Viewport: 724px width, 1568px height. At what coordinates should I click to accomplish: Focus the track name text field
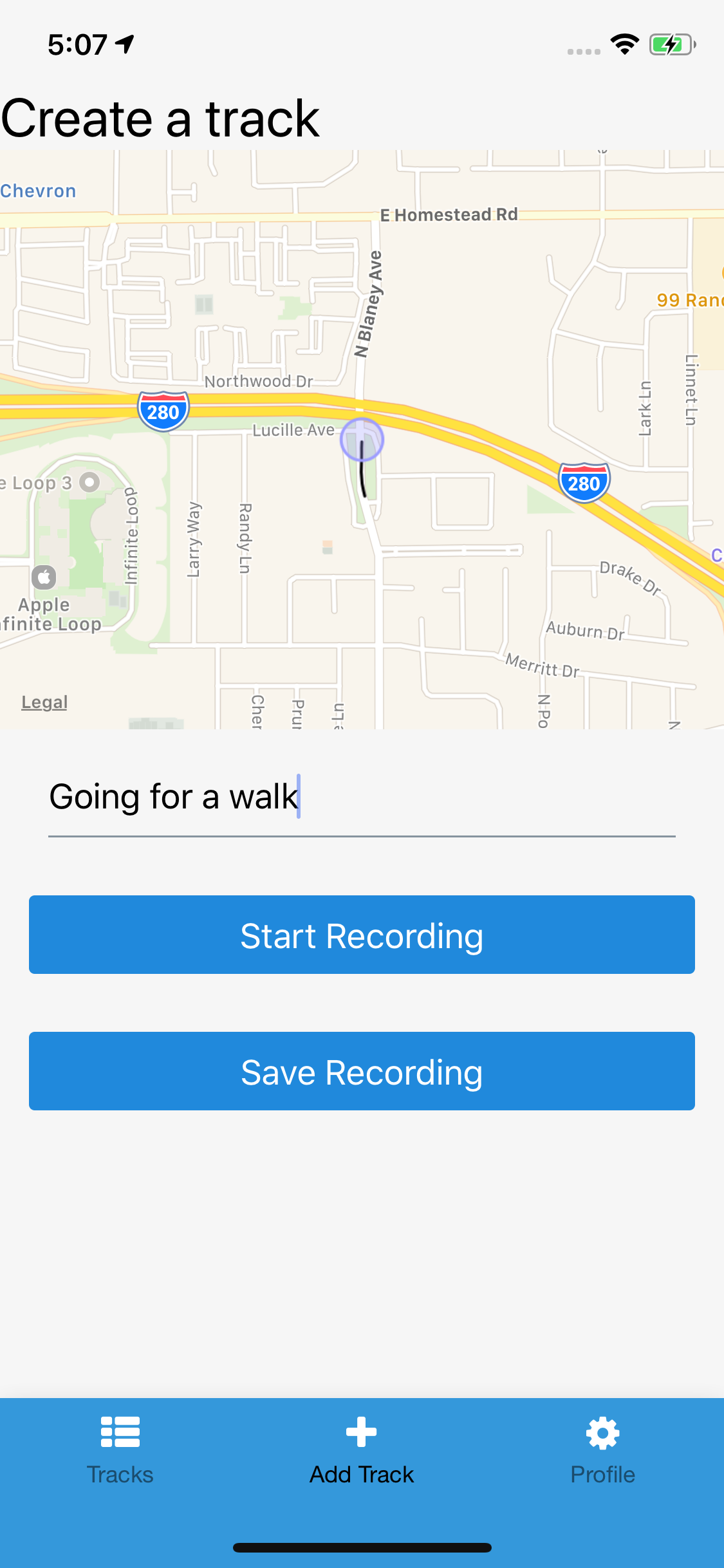(x=362, y=797)
